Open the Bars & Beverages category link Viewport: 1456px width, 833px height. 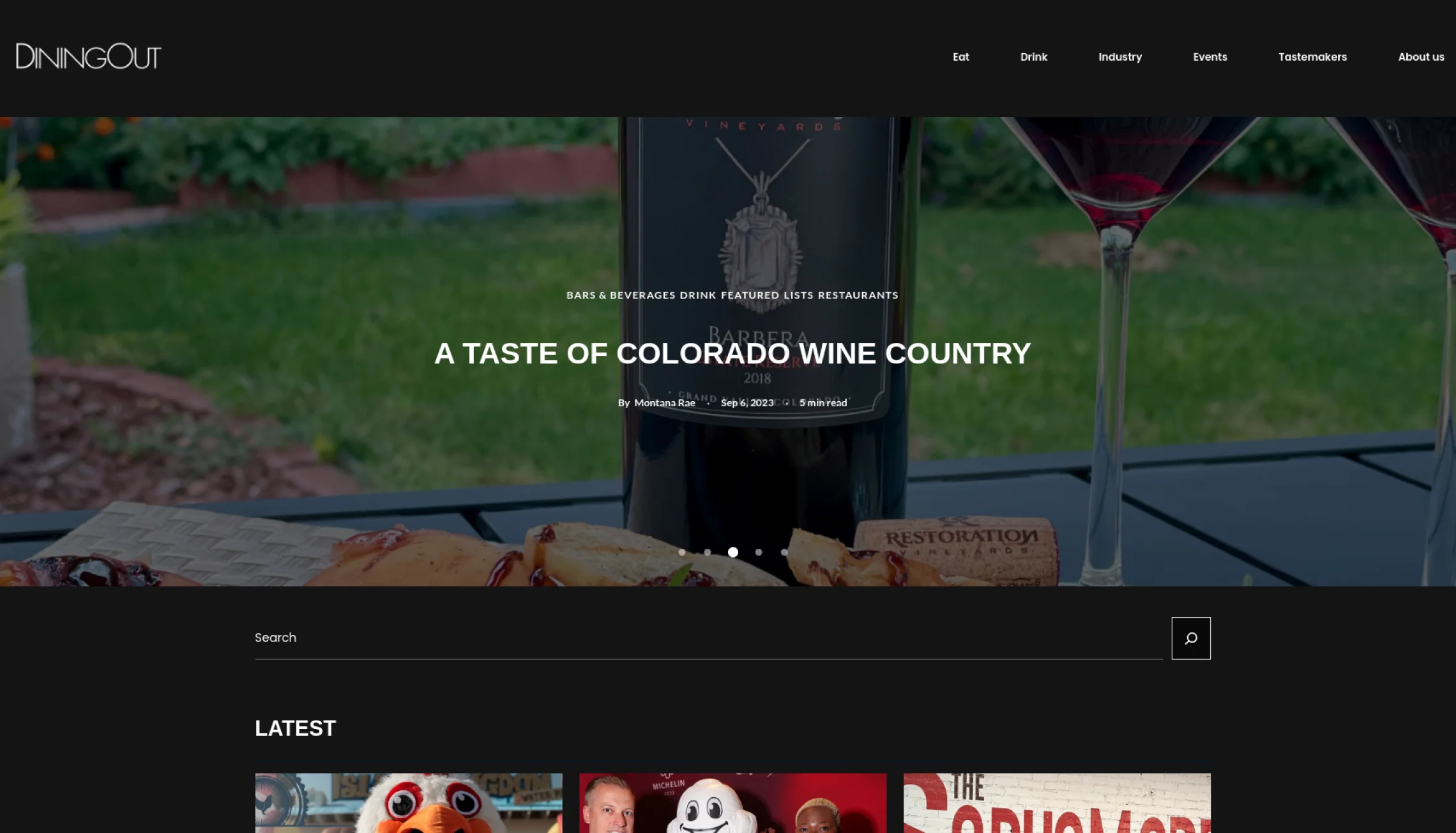620,295
